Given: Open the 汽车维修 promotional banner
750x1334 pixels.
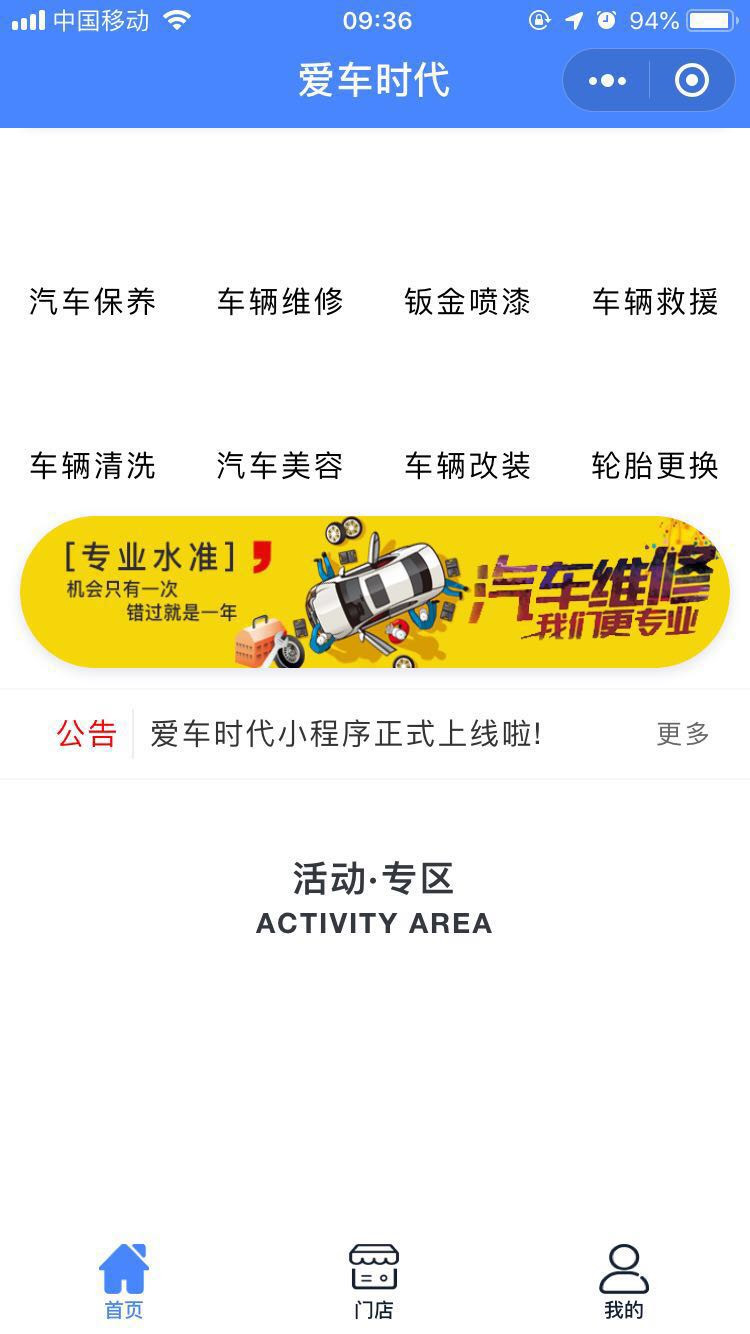Looking at the screenshot, I should click(375, 592).
